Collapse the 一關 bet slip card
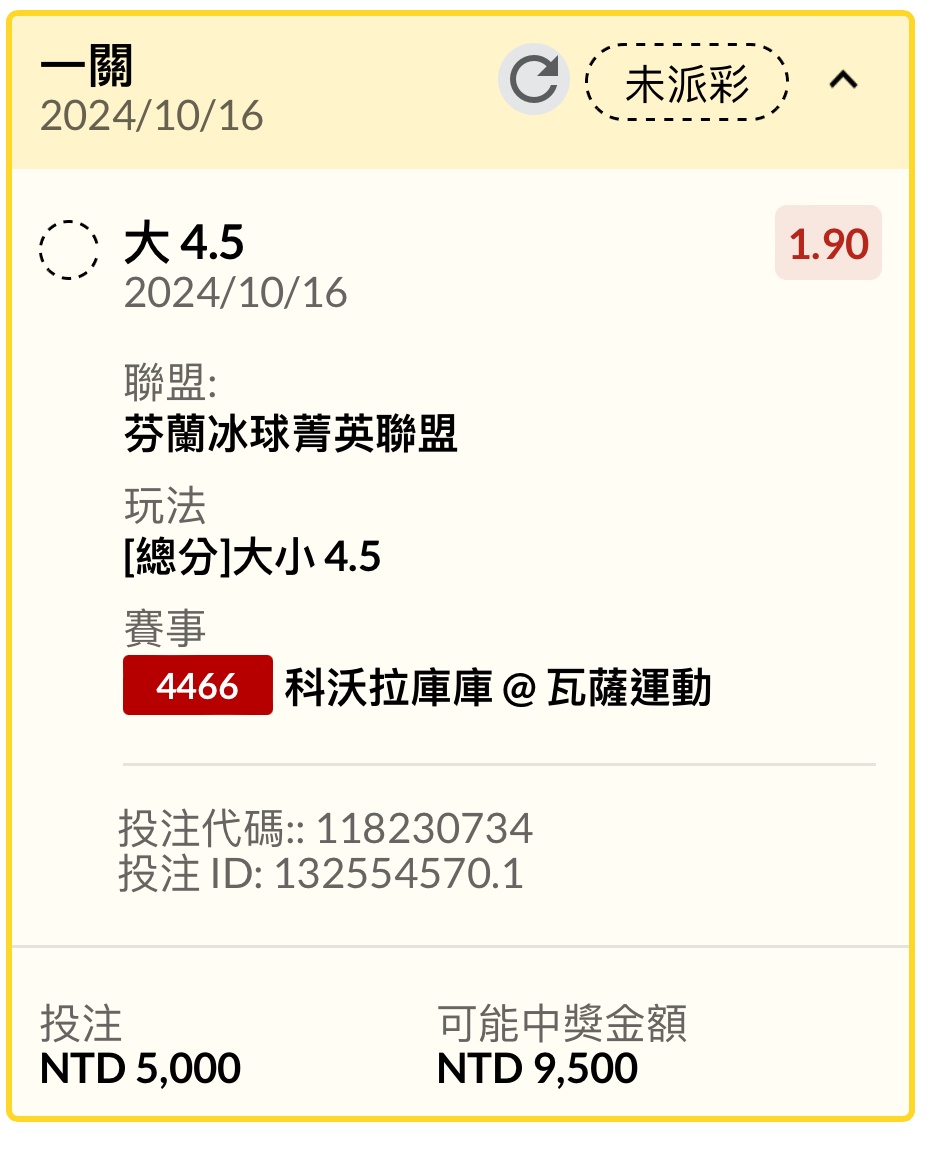952x1158 pixels. [x=843, y=81]
